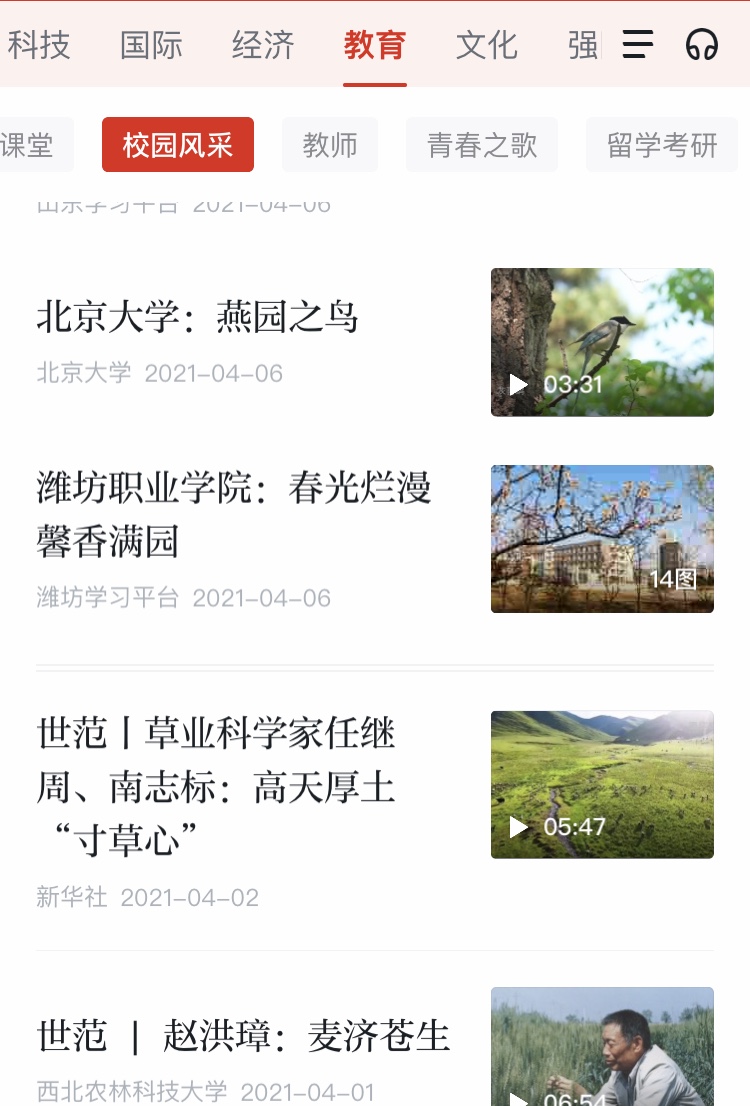Viewport: 750px width, 1106px height.
Task: Play the 05:47 grassland video thumbnail
Action: (x=602, y=785)
